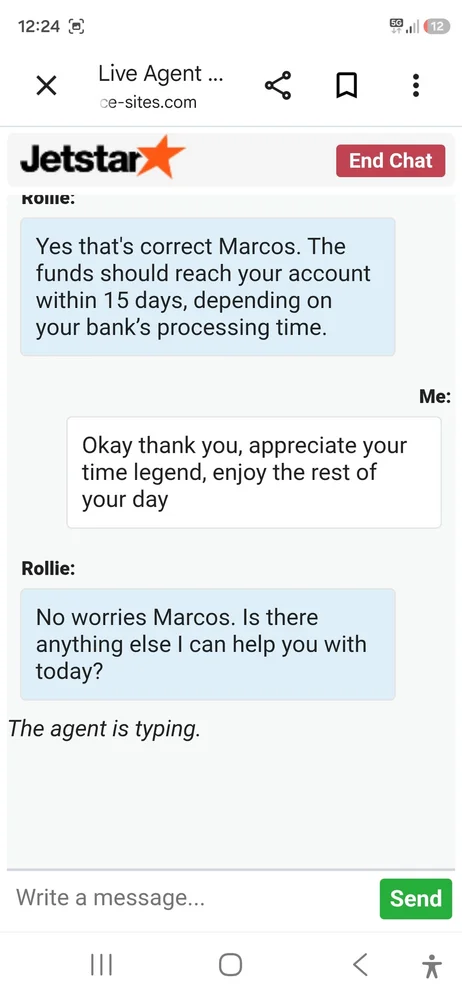
Task: Send the message
Action: click(x=415, y=899)
